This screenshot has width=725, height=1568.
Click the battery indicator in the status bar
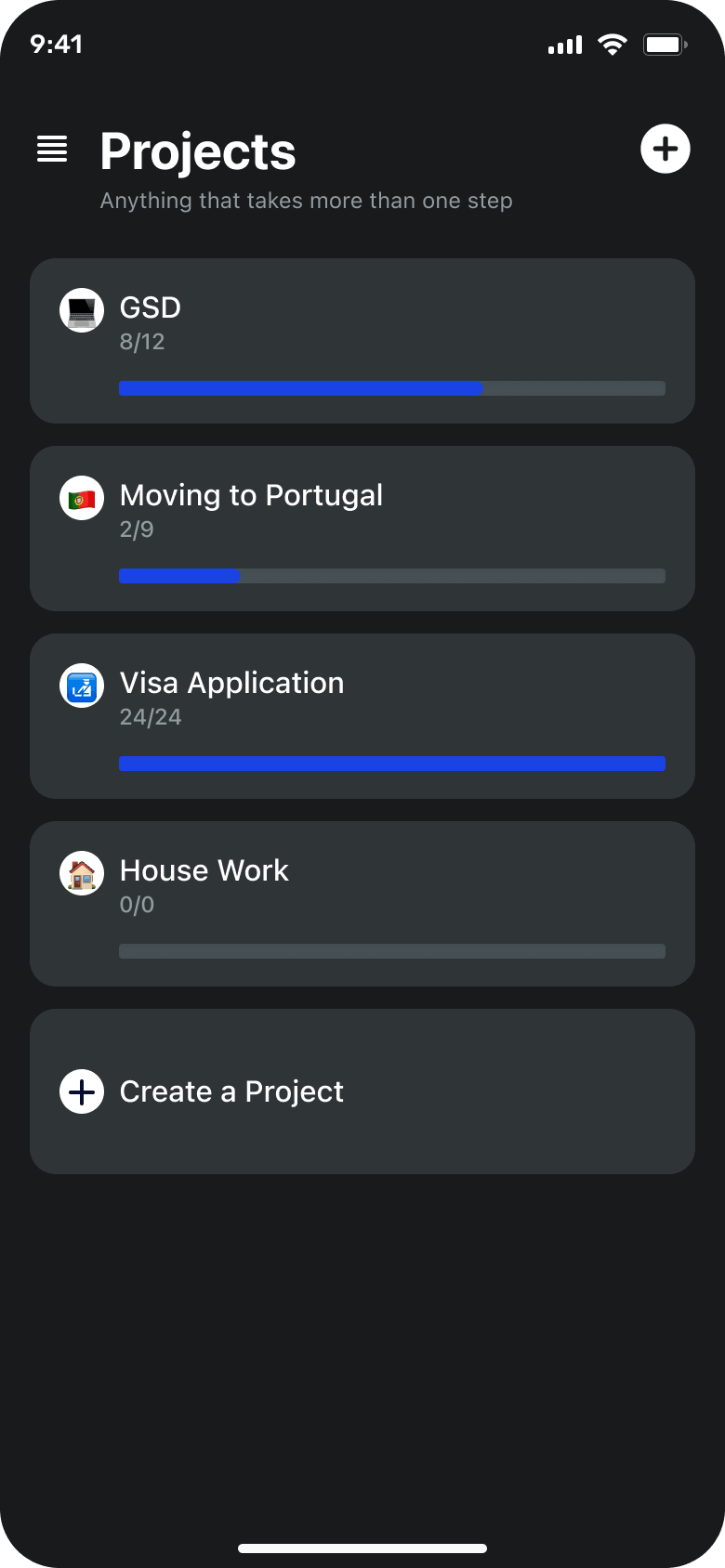(x=664, y=44)
